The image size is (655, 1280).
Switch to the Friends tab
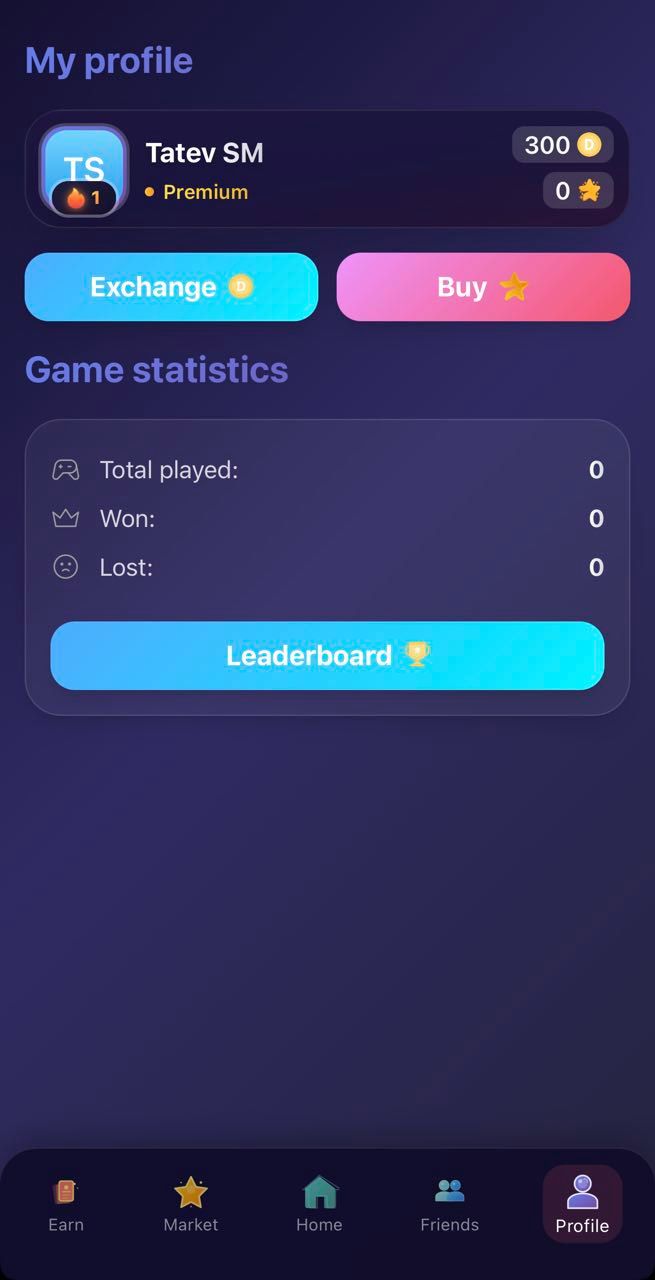click(449, 1204)
